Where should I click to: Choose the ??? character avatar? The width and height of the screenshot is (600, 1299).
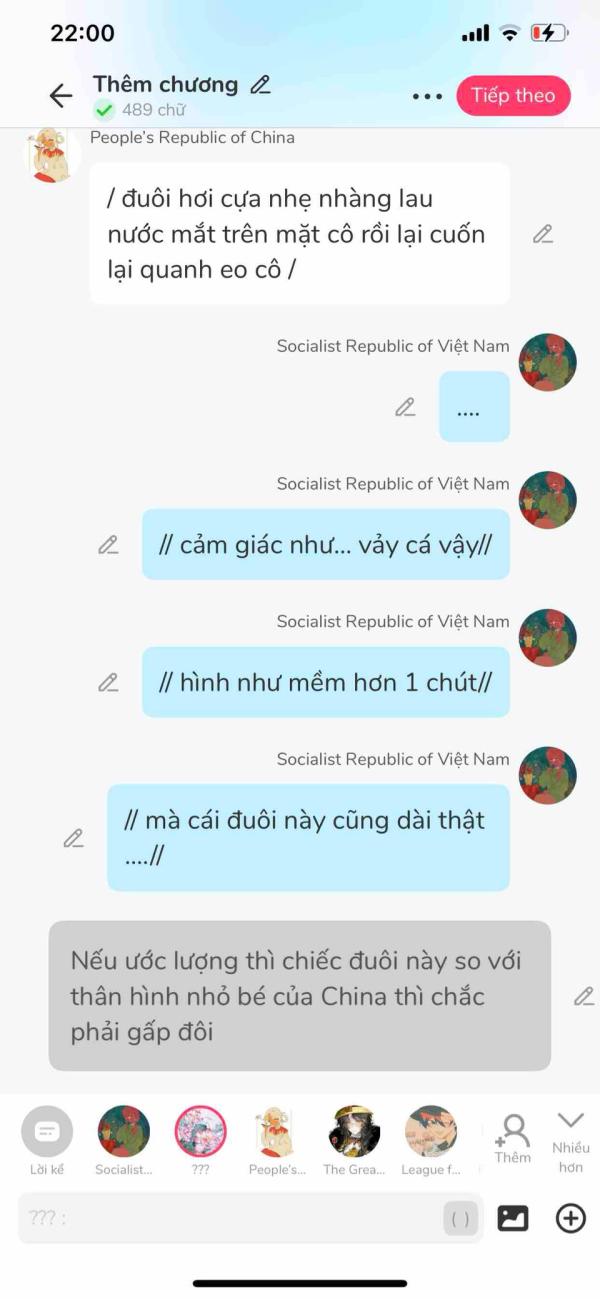point(201,1140)
